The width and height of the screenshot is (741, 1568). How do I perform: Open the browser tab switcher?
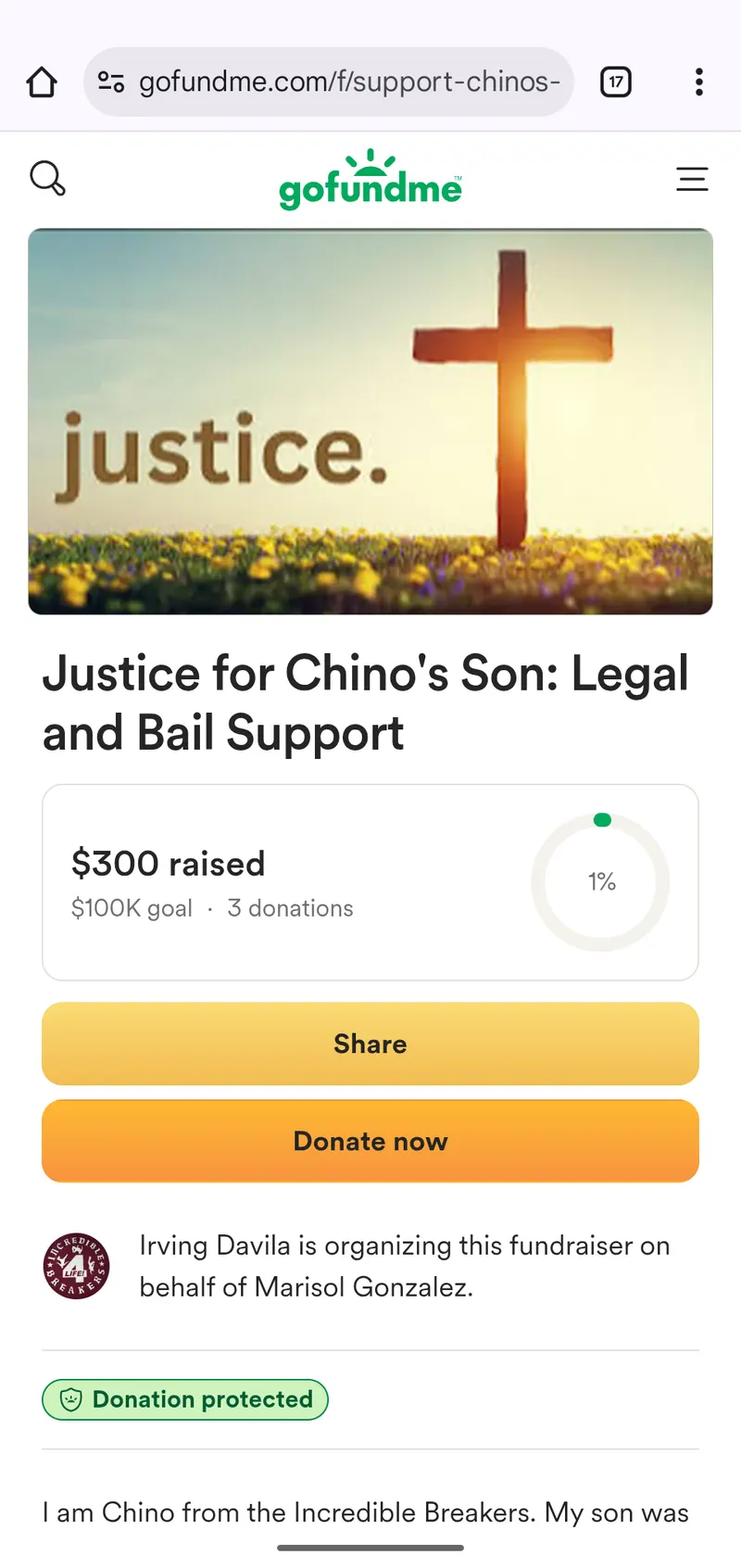tap(616, 82)
